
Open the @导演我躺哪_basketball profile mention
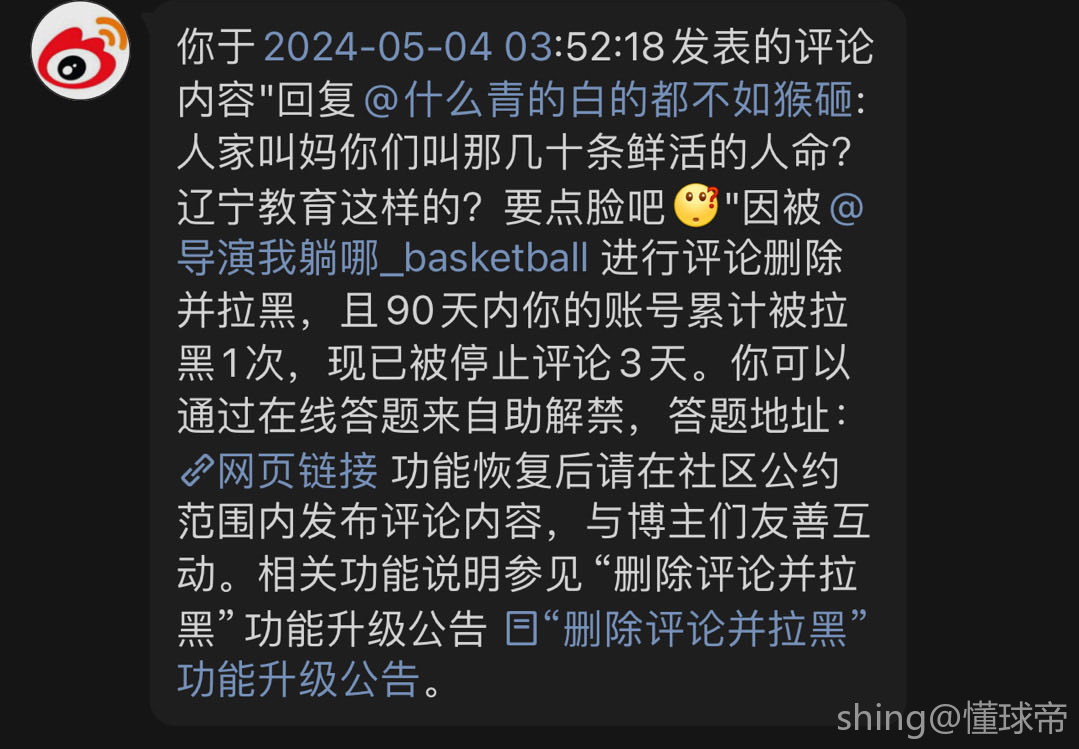tap(382, 259)
